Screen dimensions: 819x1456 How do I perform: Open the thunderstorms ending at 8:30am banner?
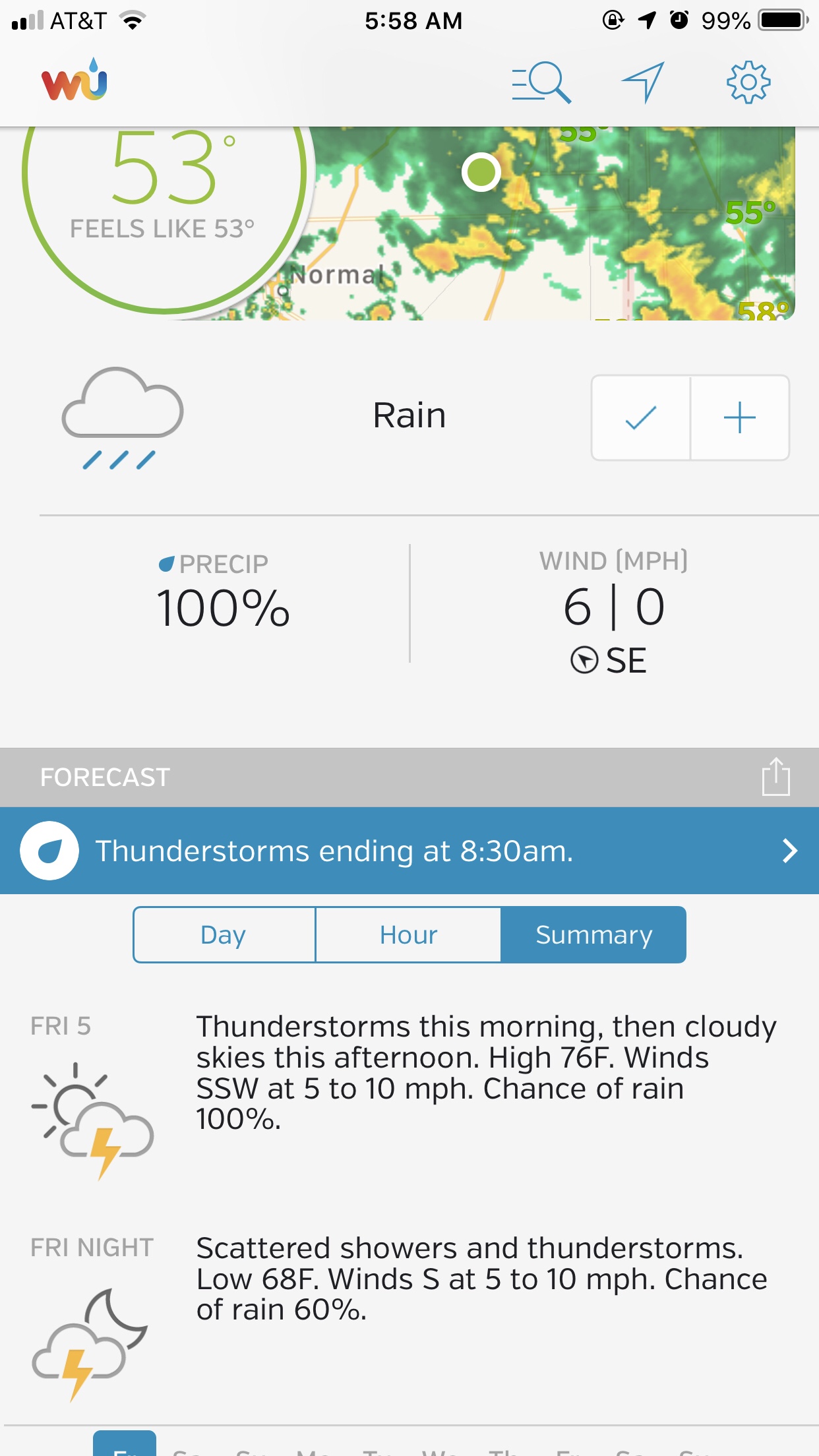(x=409, y=851)
